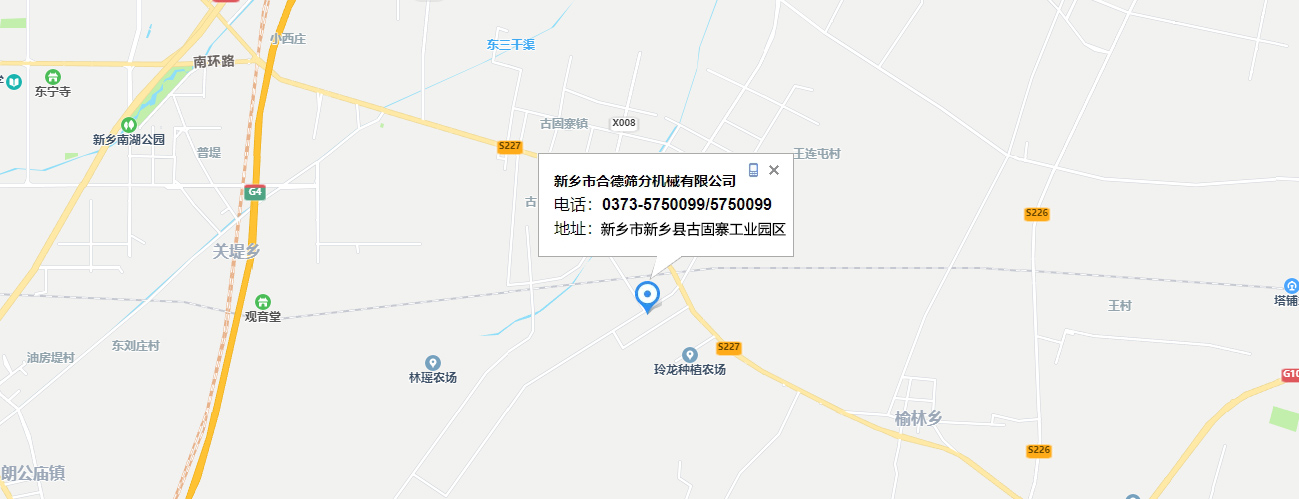Close the company info popup
The height and width of the screenshot is (499, 1299).
click(773, 170)
